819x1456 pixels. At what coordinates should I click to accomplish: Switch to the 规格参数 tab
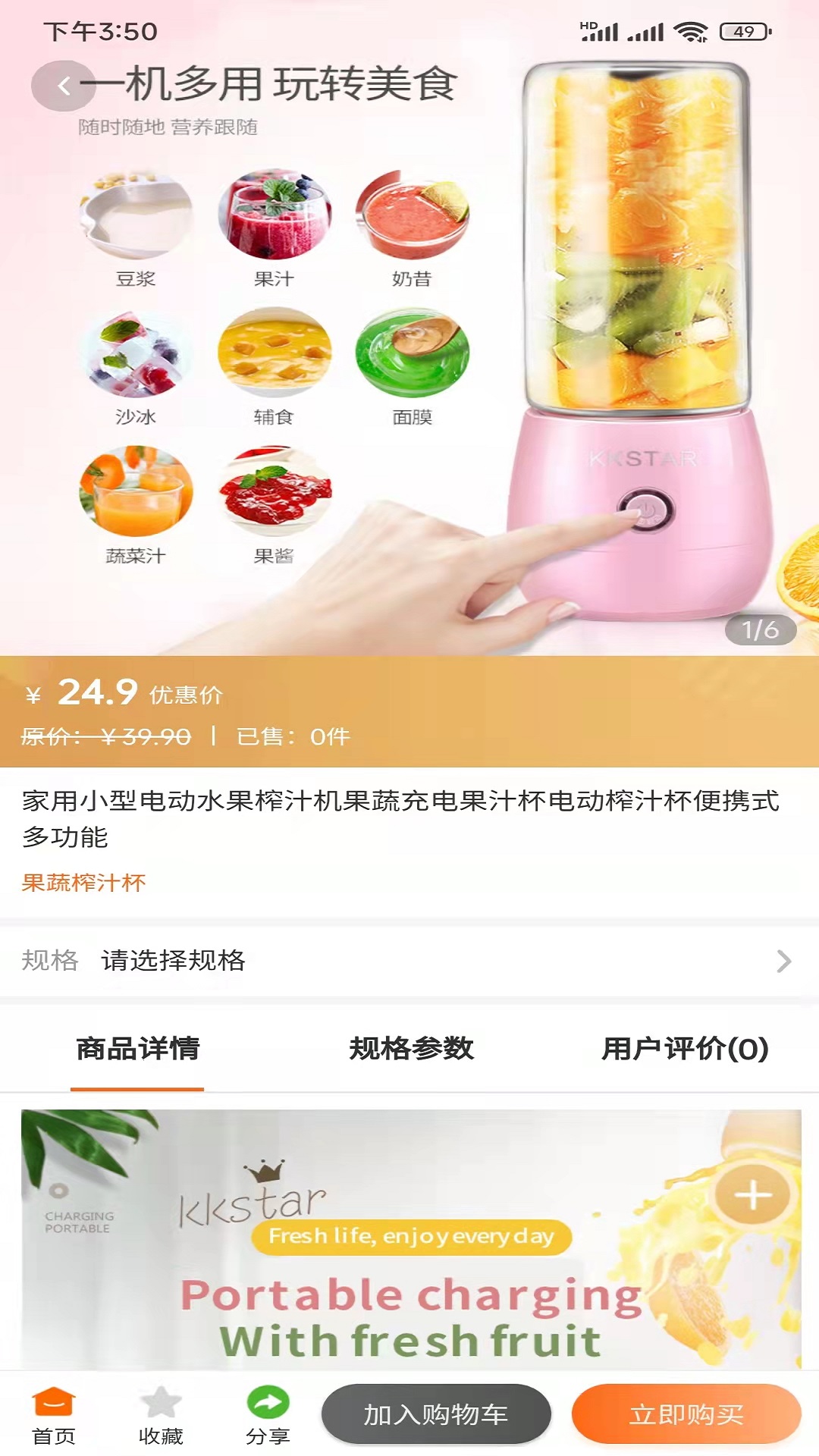tap(411, 1050)
